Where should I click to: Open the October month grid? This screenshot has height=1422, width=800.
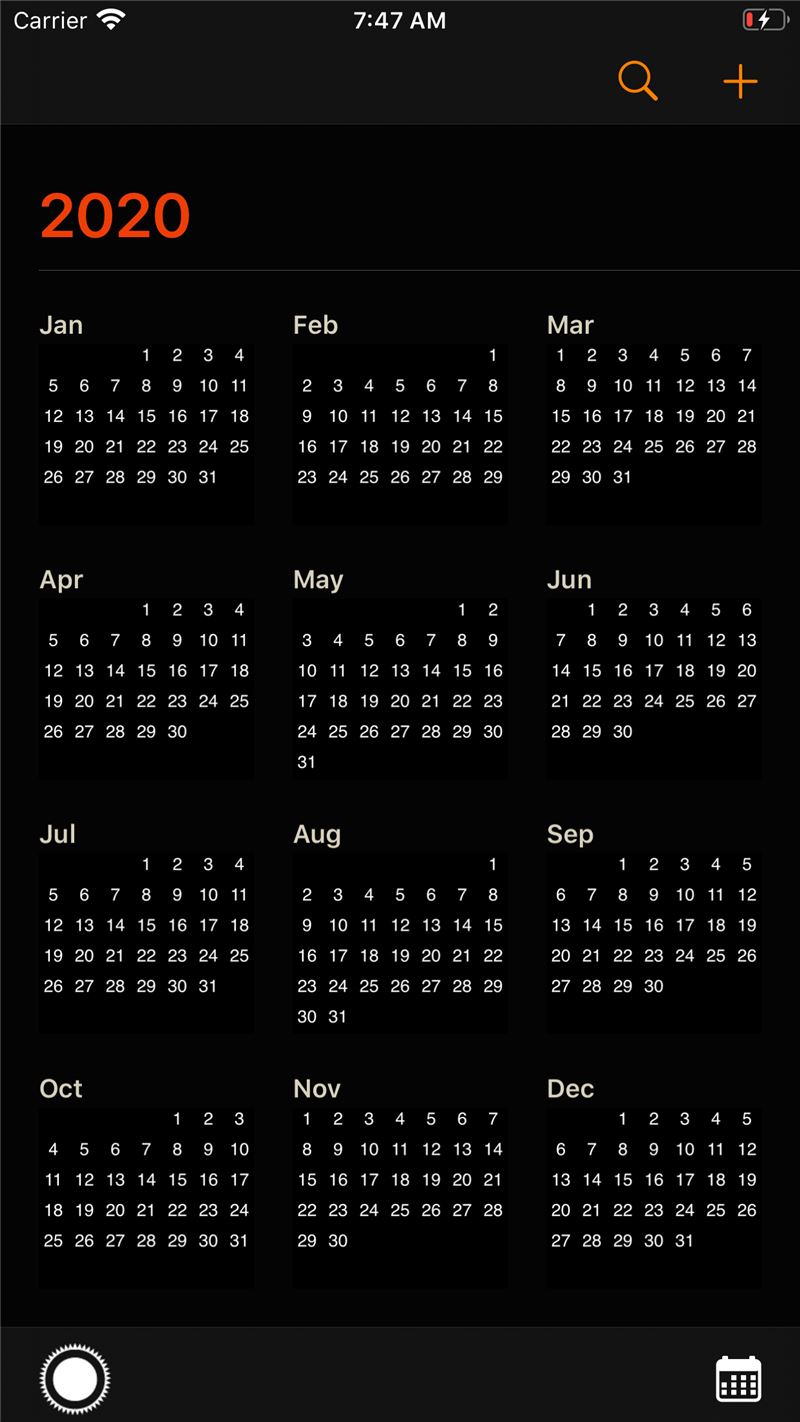(146, 1181)
